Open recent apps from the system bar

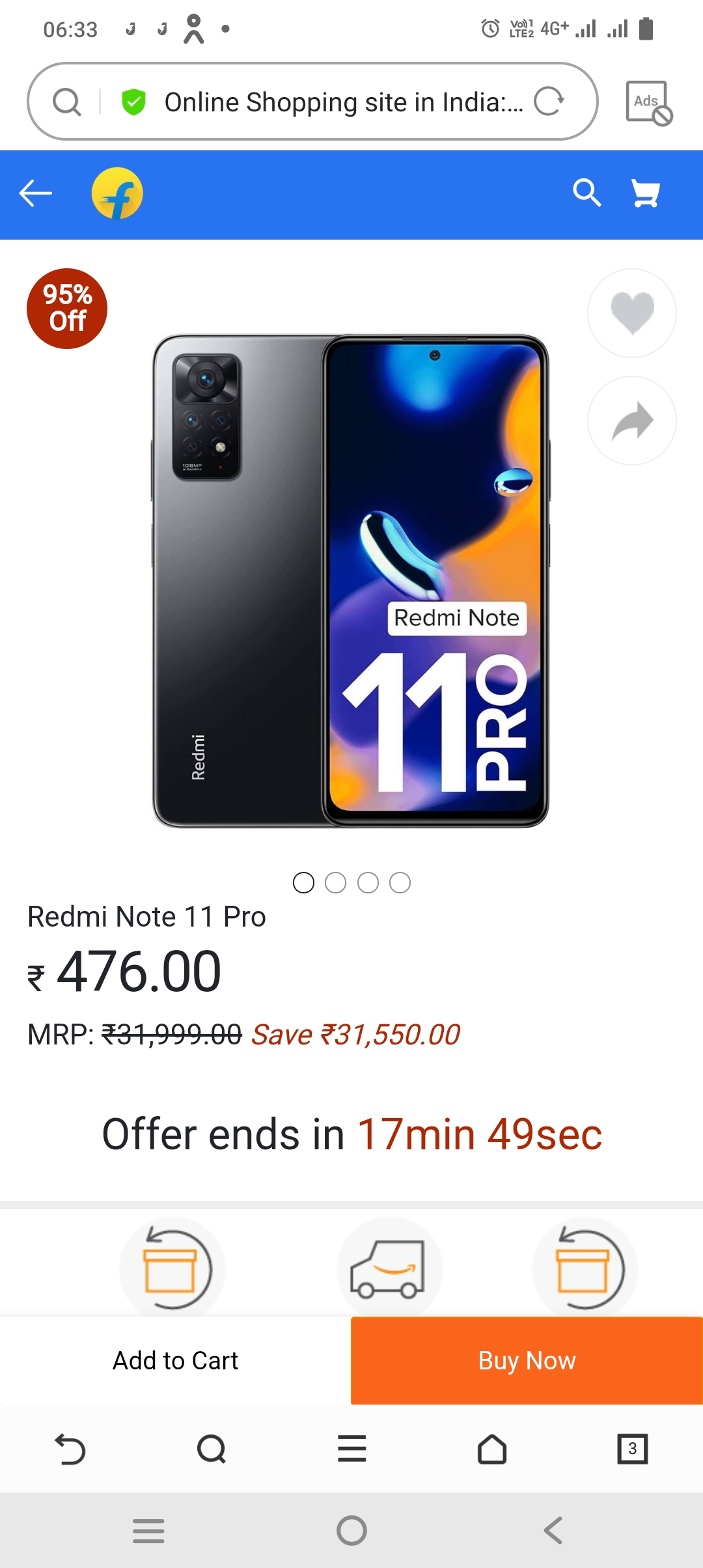(148, 1531)
